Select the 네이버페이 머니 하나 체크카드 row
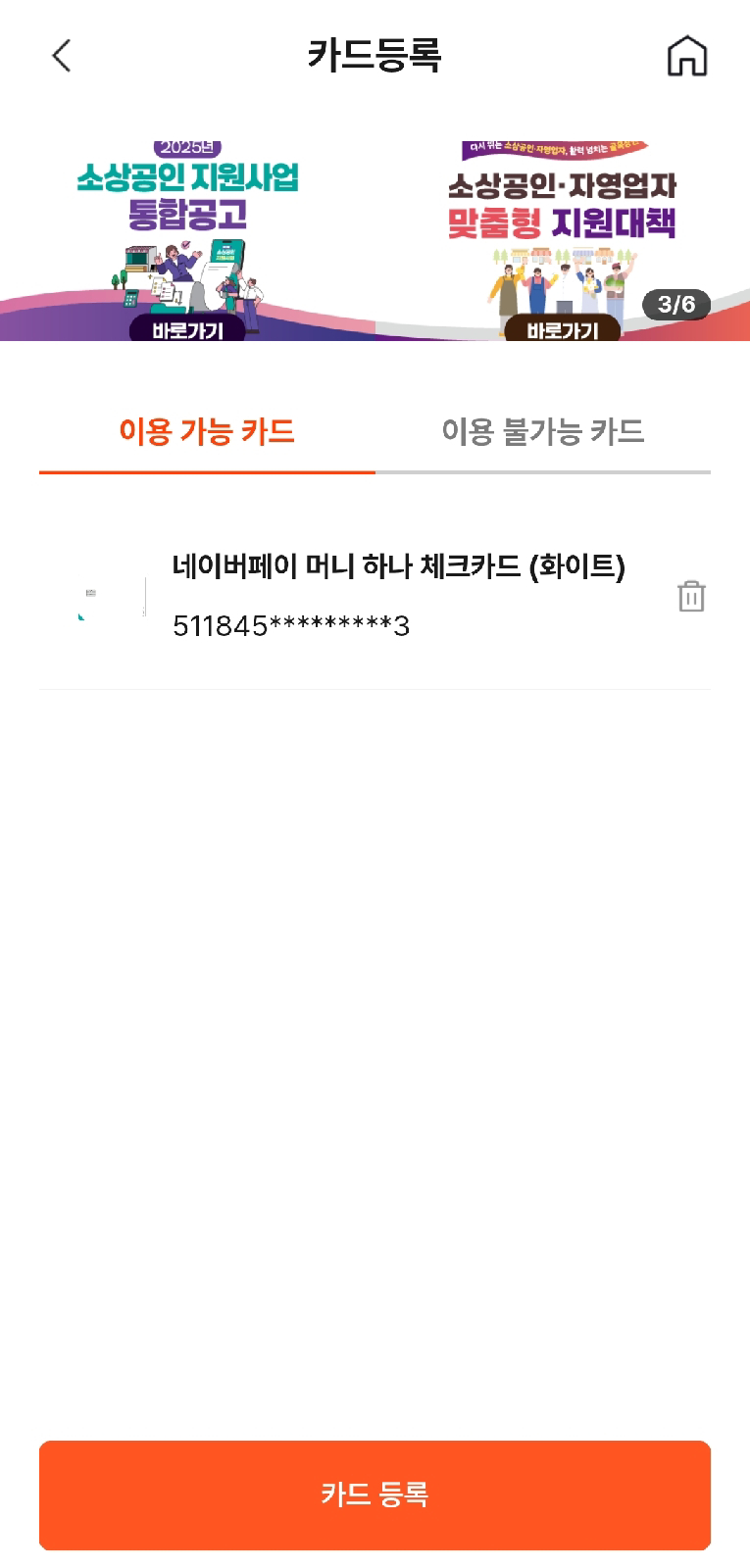The image size is (750, 1568). point(375,596)
